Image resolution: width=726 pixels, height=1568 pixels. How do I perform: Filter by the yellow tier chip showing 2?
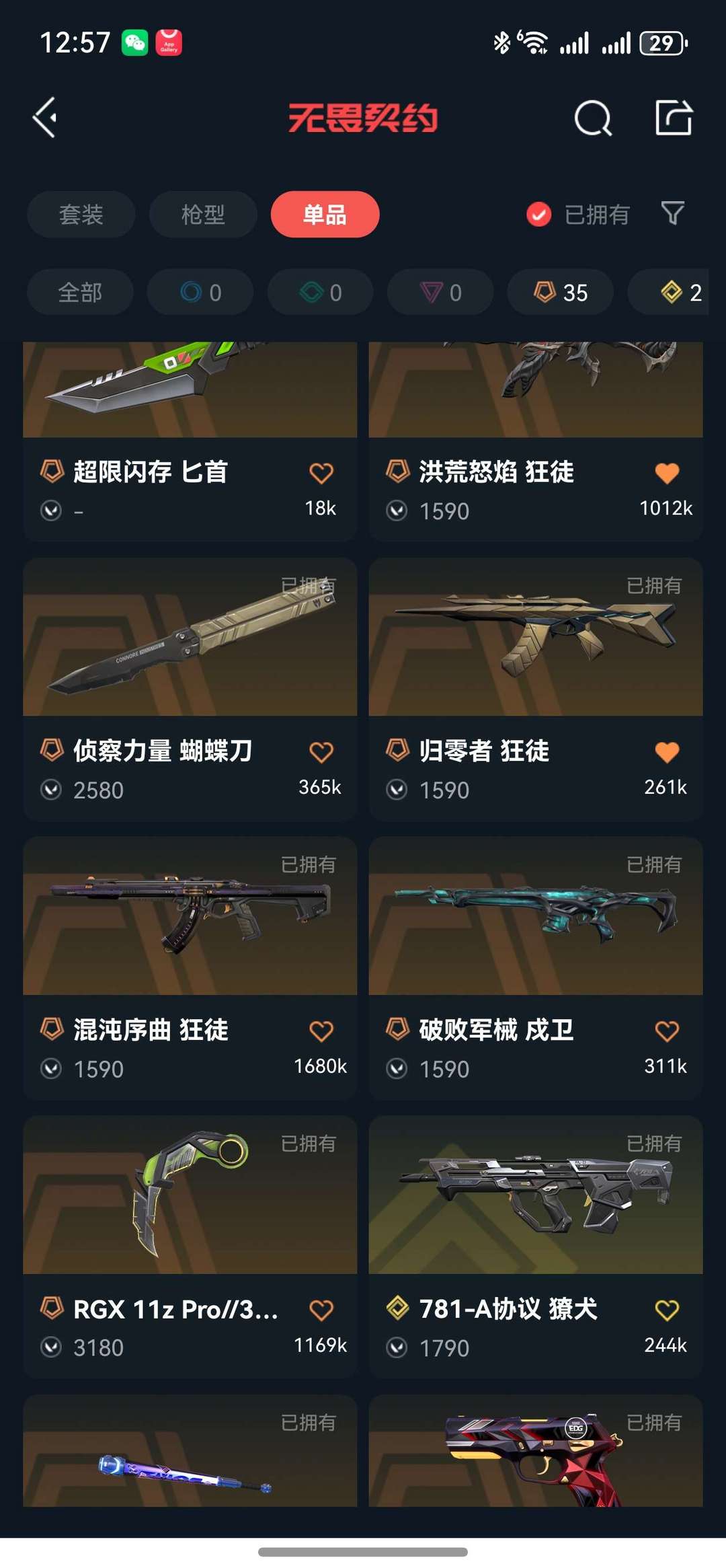click(x=681, y=293)
